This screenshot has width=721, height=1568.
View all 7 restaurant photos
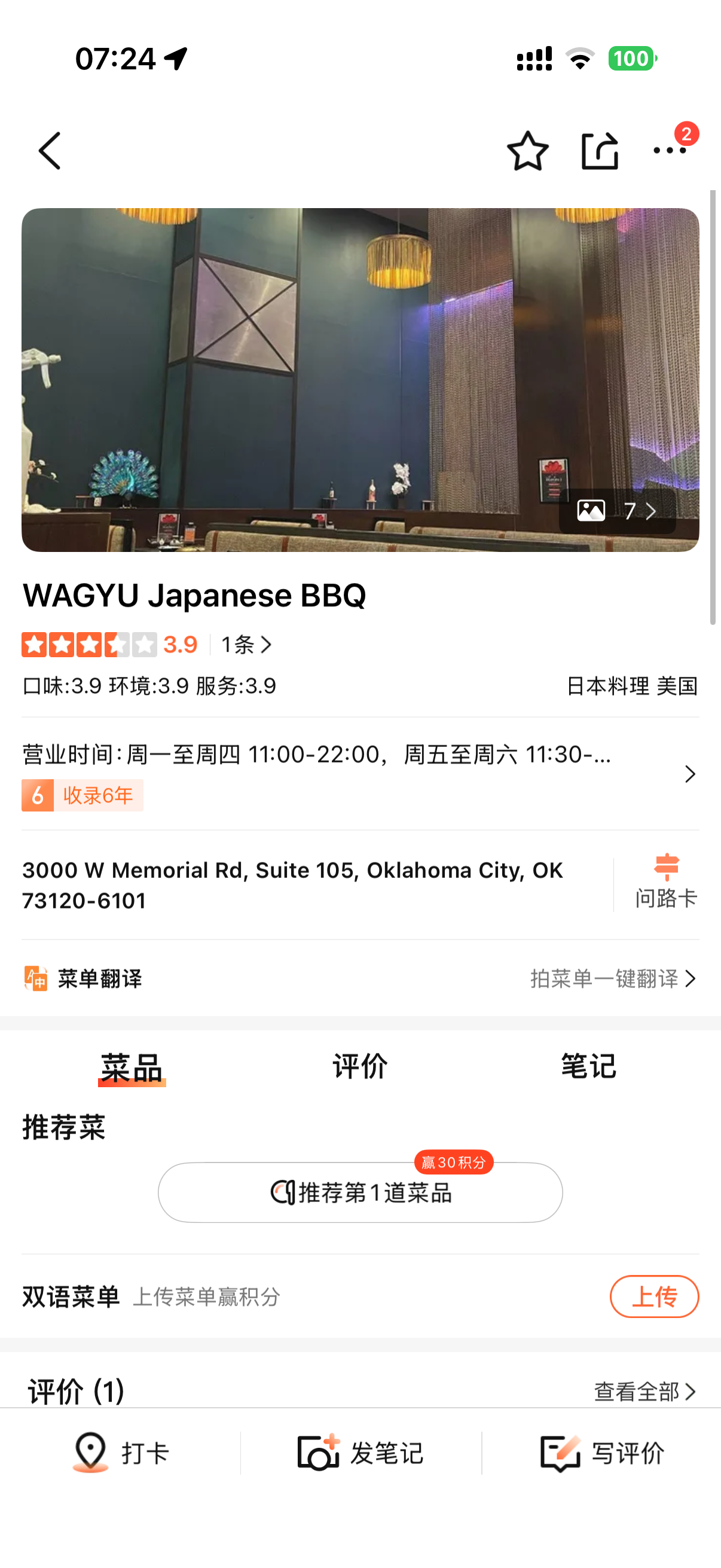617,511
